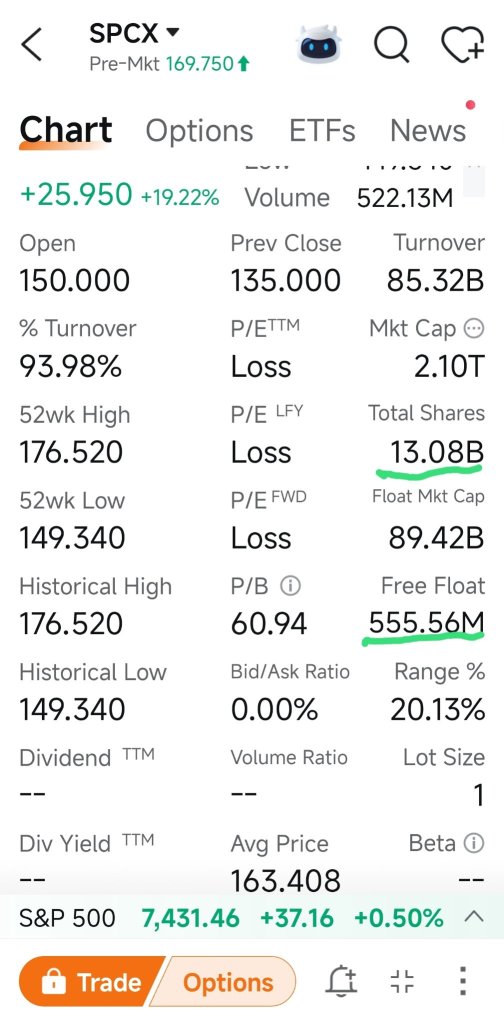Open Mkt Cap more info icon
The image size is (504, 1024).
point(474,328)
